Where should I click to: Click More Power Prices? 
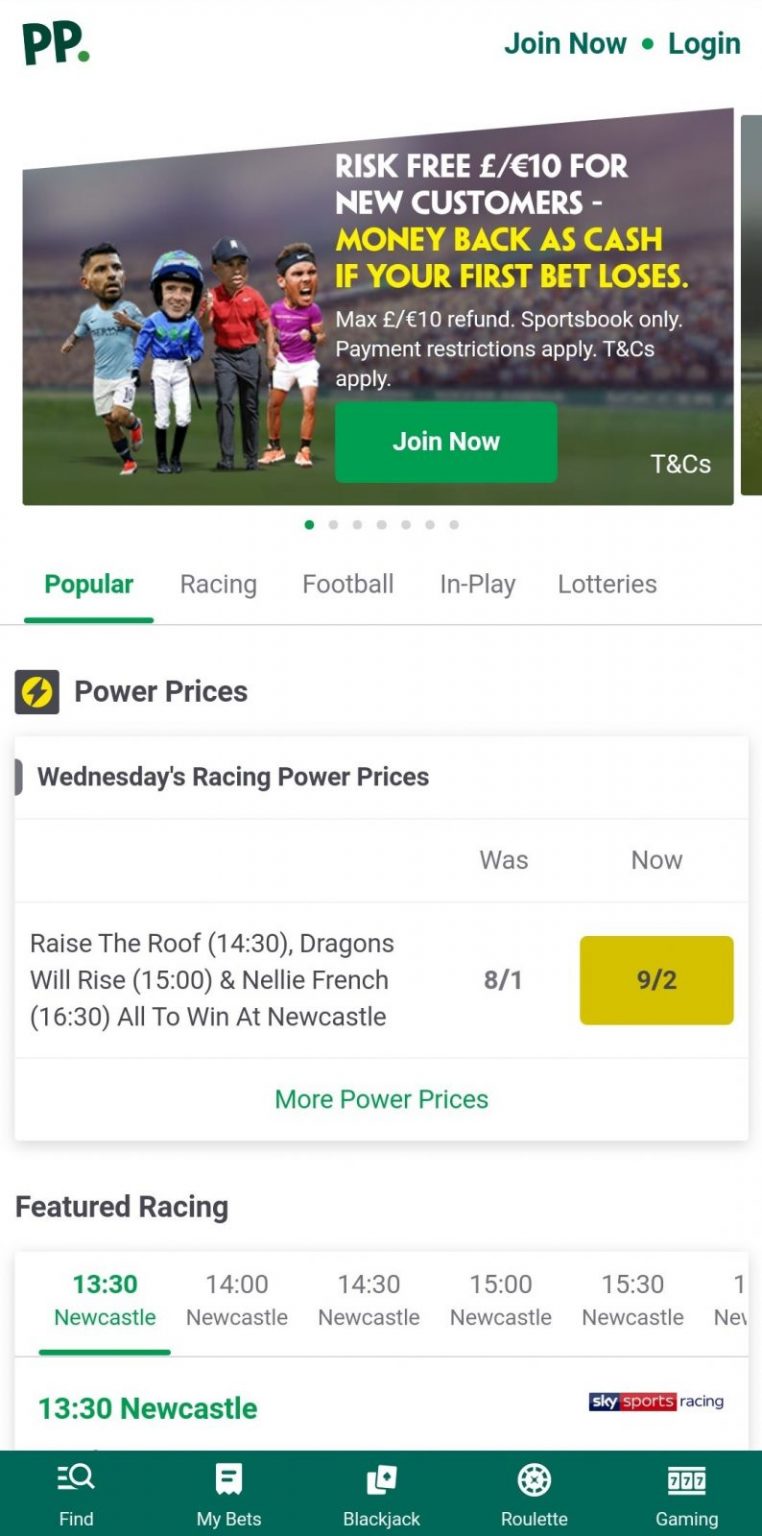pyautogui.click(x=381, y=1099)
